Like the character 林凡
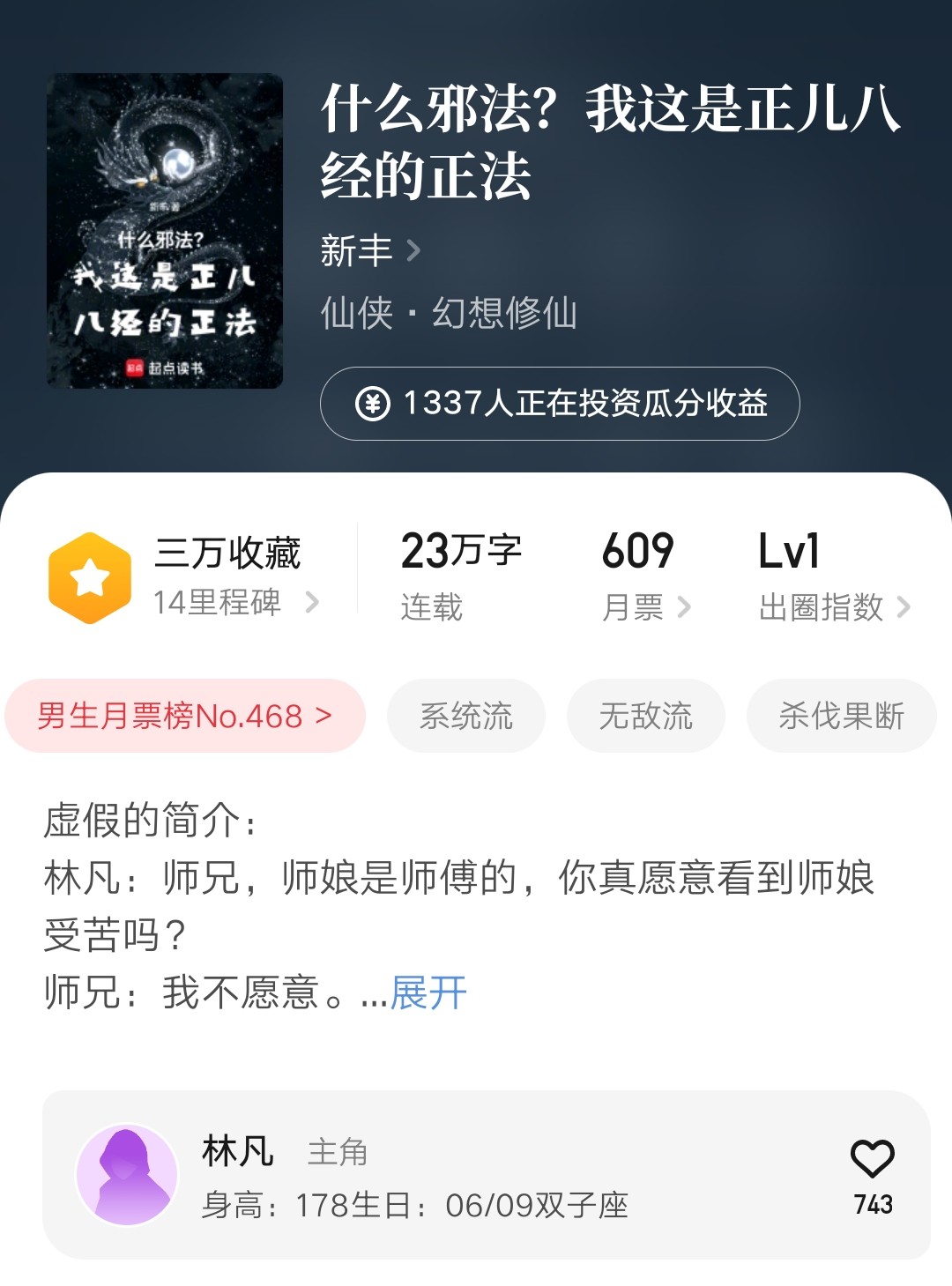952x1286 pixels. click(x=872, y=1160)
